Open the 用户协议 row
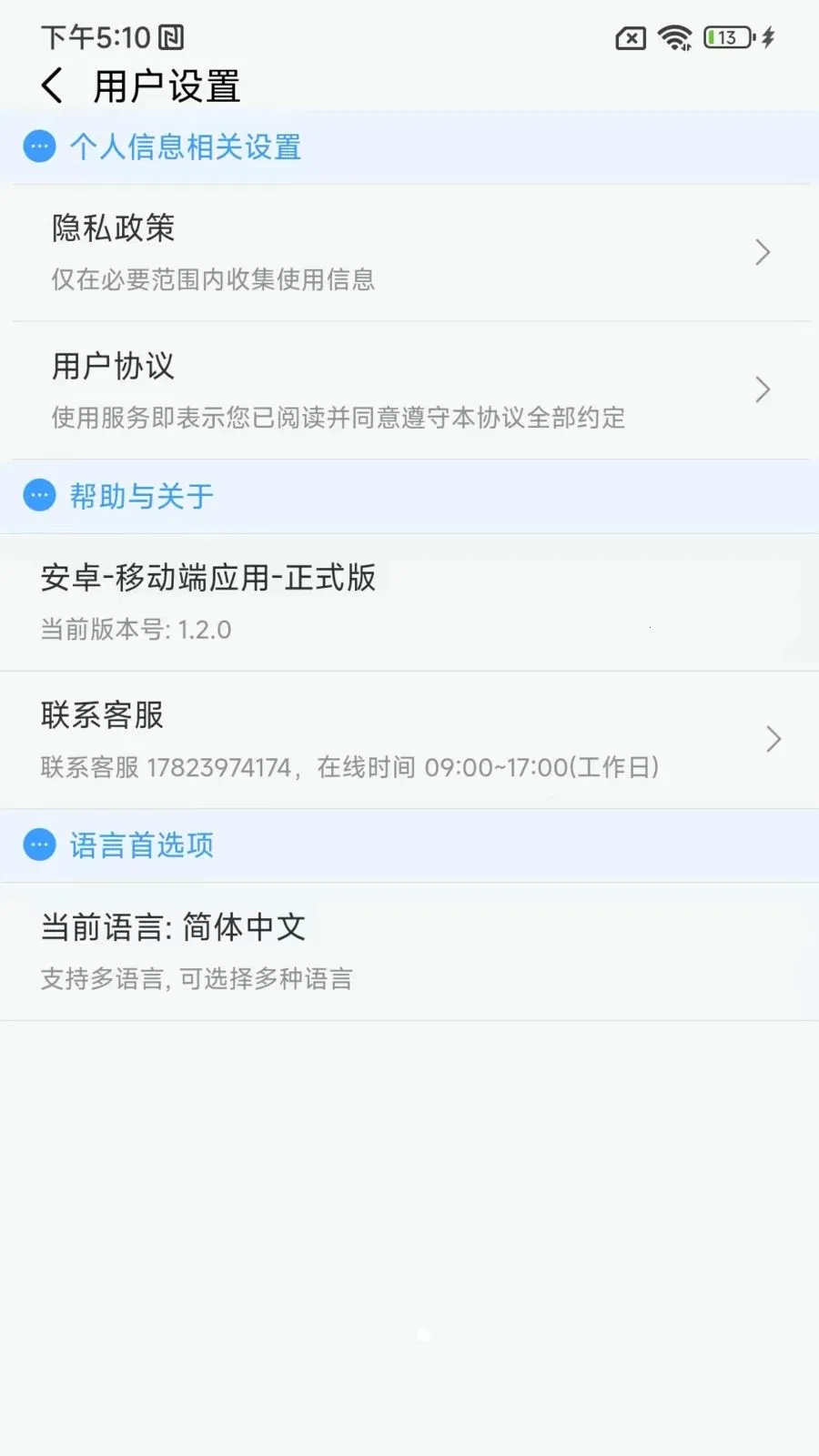 [409, 390]
